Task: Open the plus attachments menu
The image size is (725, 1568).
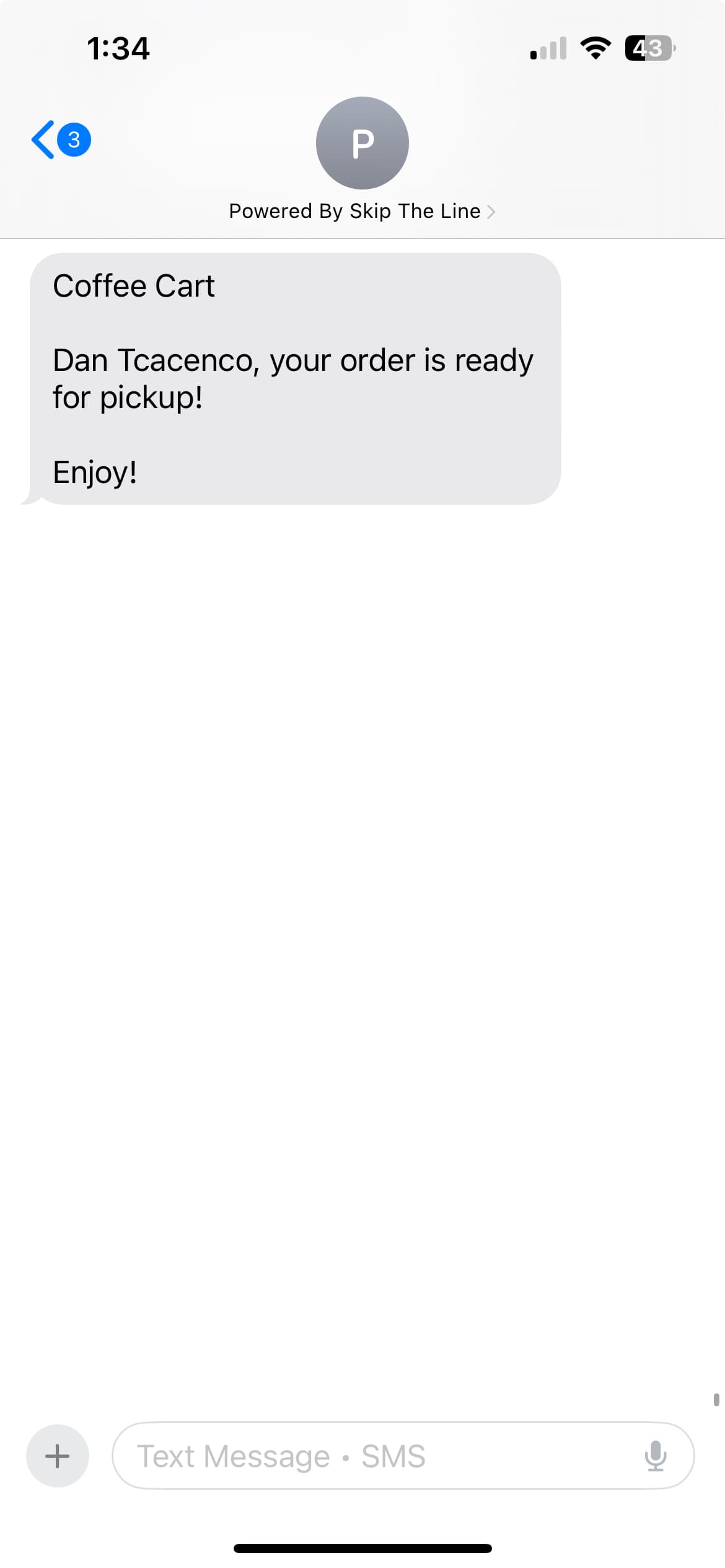Action: pyautogui.click(x=57, y=1457)
